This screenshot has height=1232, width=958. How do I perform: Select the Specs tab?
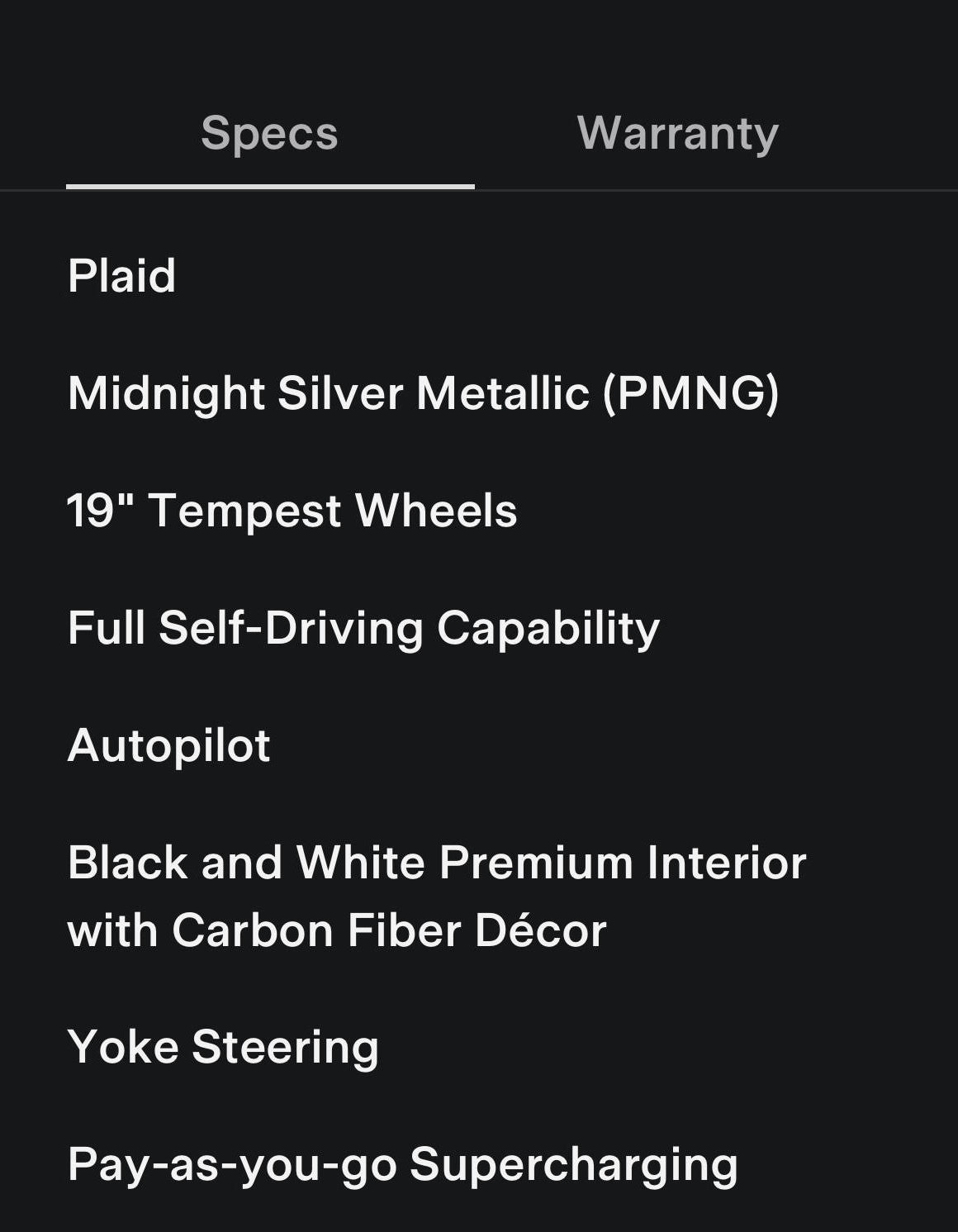point(269,133)
